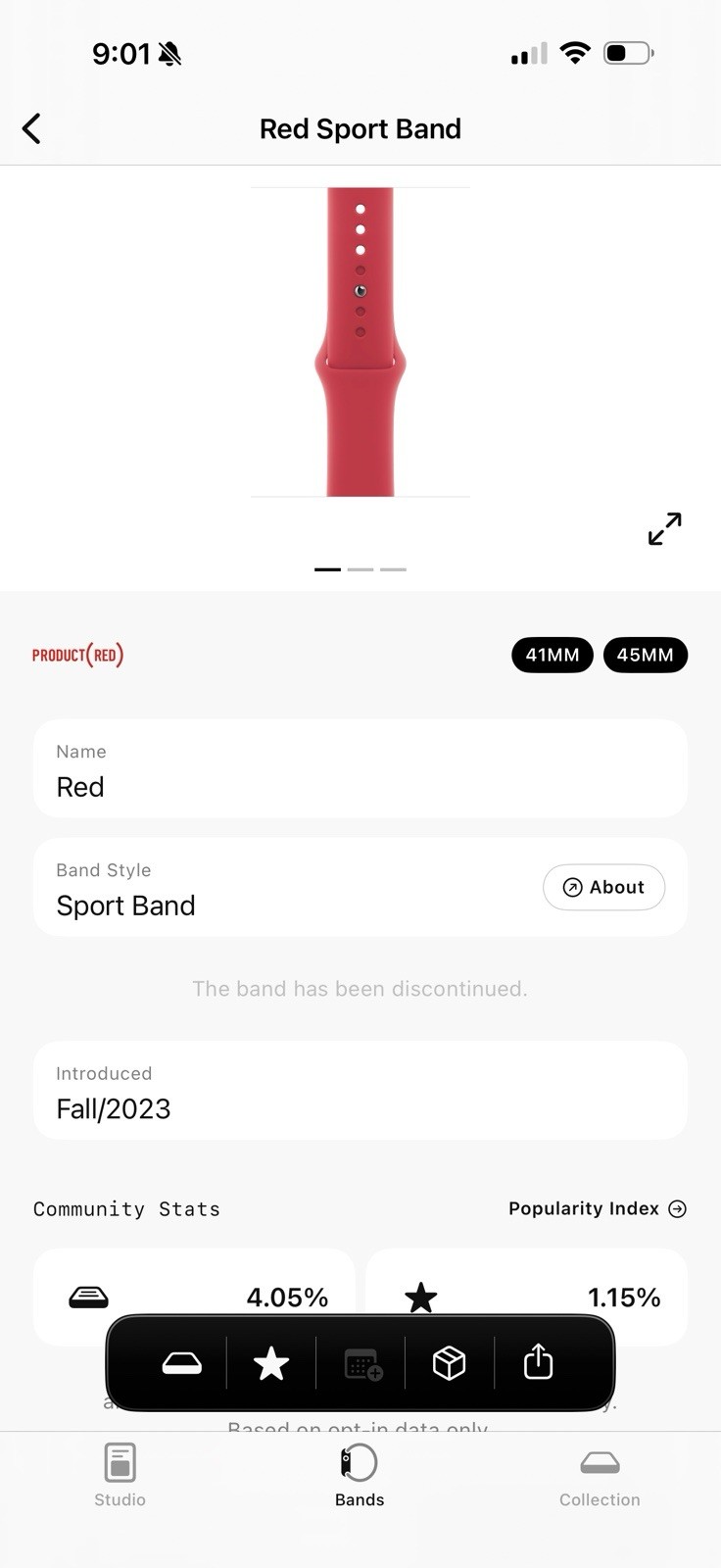Add band to collection from floating toolbar
This screenshot has height=1568, width=721.
(x=182, y=1363)
